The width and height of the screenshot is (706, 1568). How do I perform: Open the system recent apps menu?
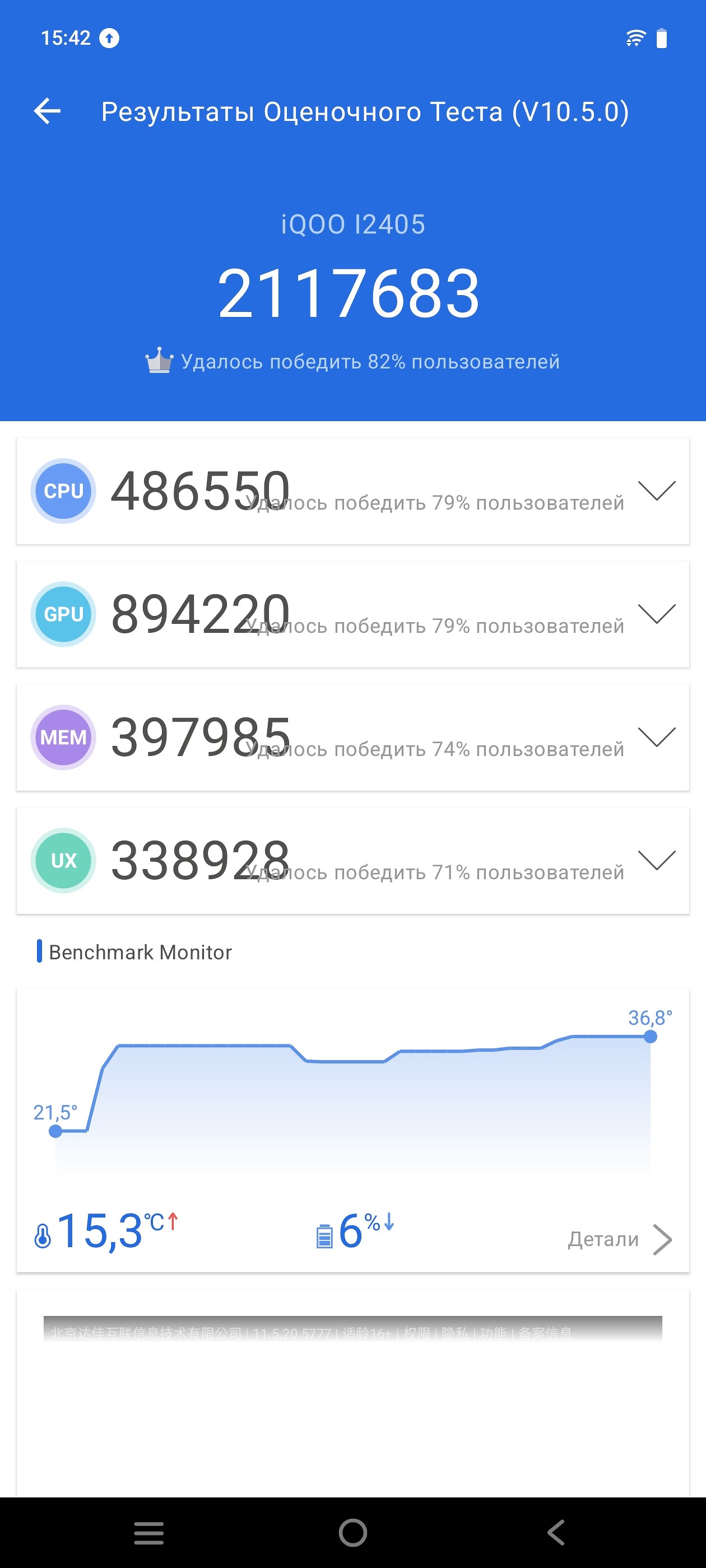[x=148, y=1533]
